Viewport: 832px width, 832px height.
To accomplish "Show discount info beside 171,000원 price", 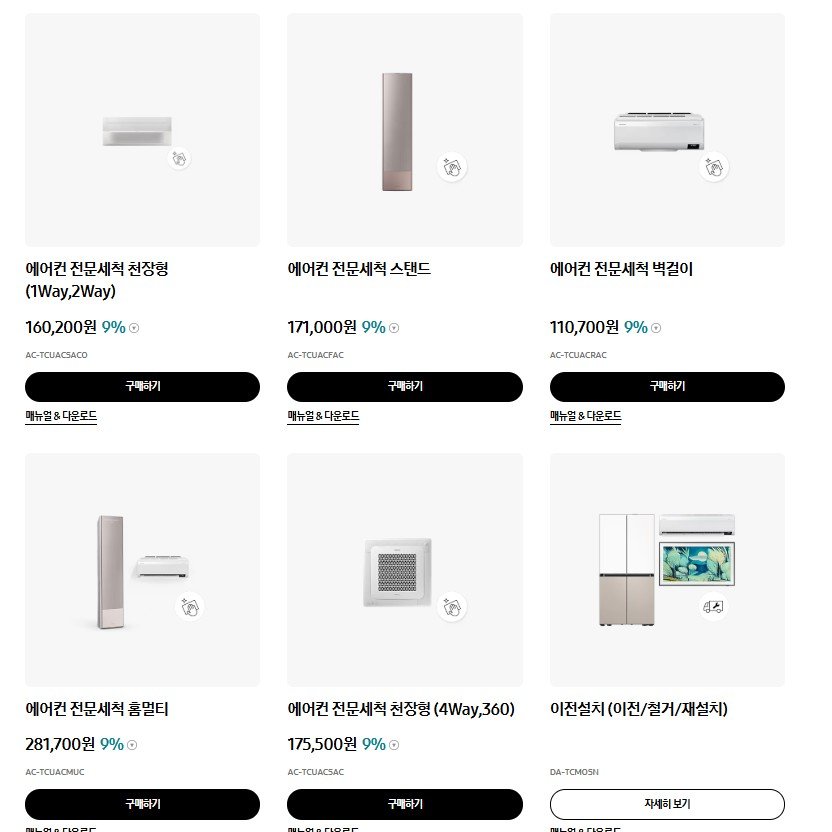I will tap(394, 328).
